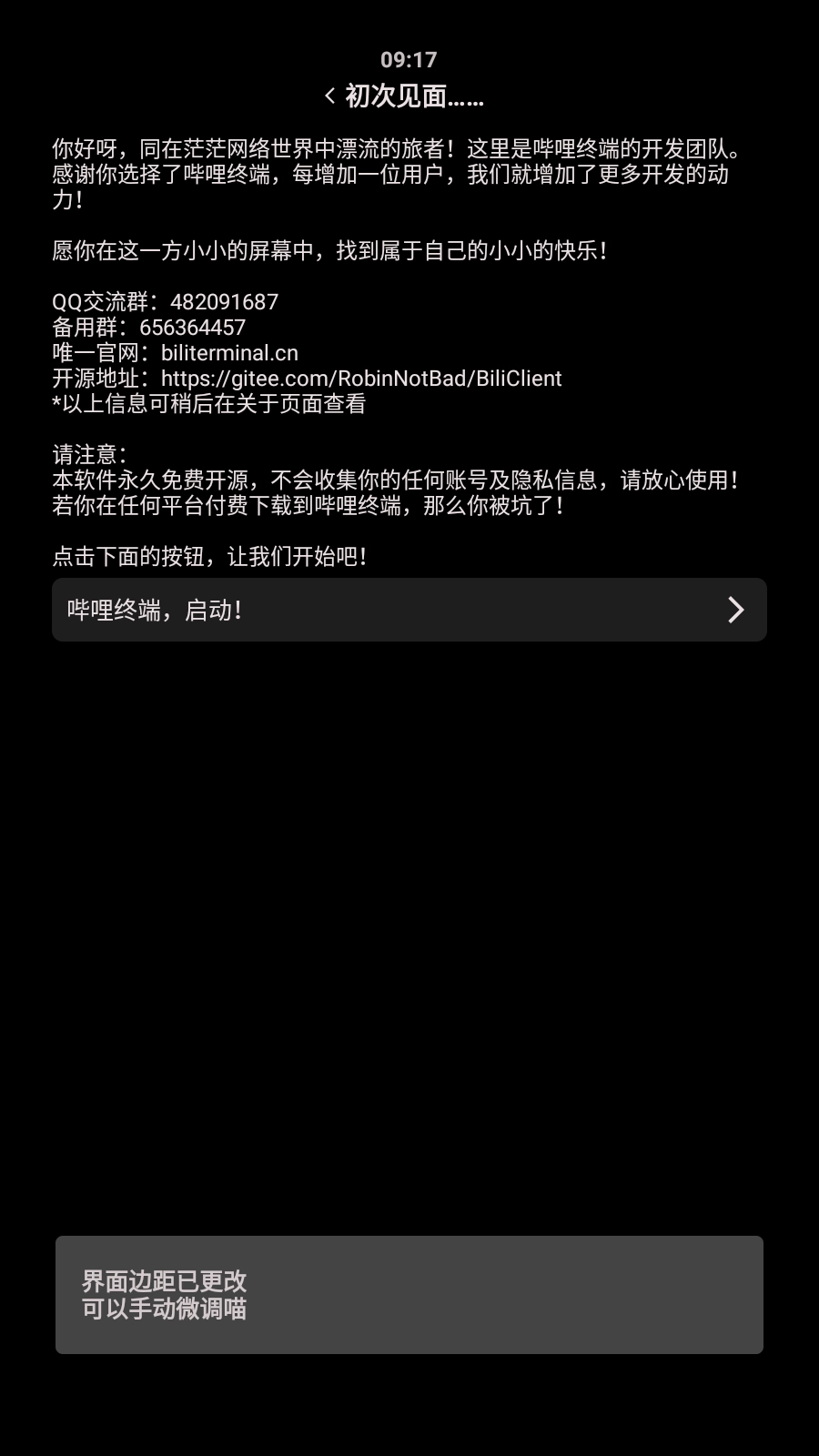
Task: Open the Gitee open-source repository link
Action: click(x=360, y=379)
